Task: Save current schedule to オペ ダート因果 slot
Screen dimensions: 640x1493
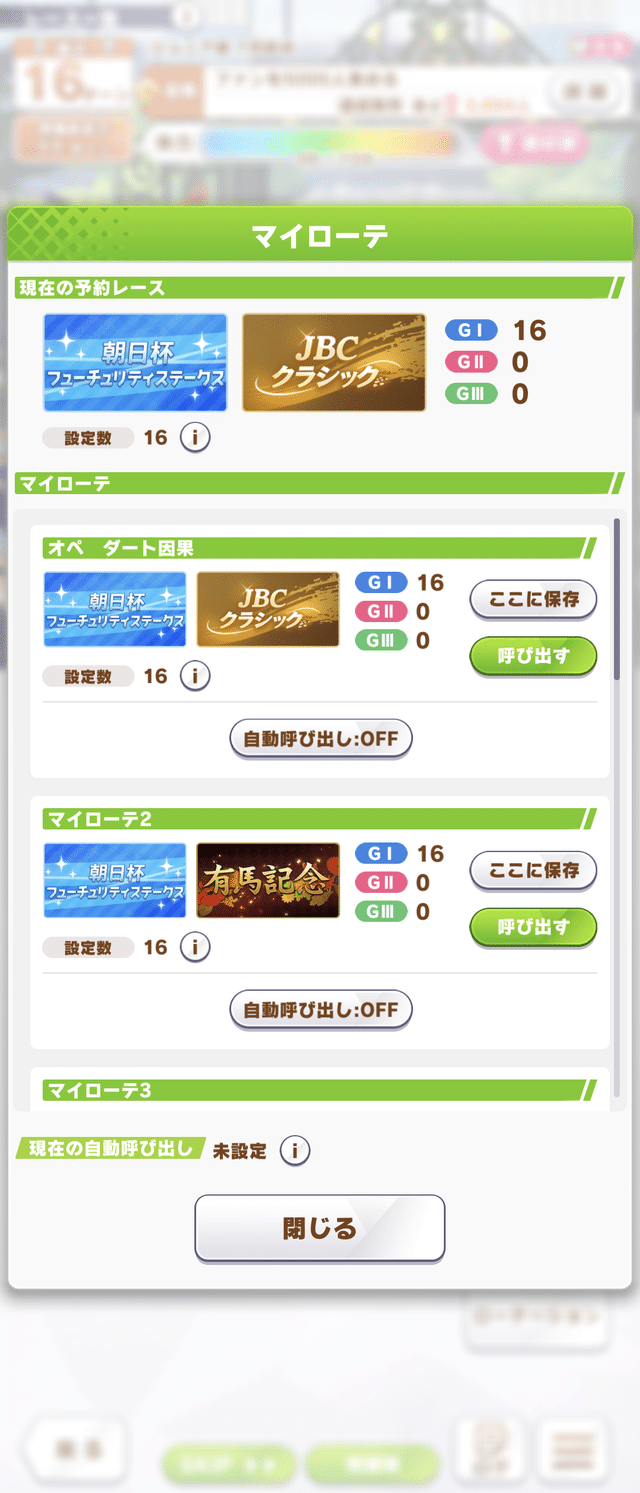Action: [x=533, y=599]
